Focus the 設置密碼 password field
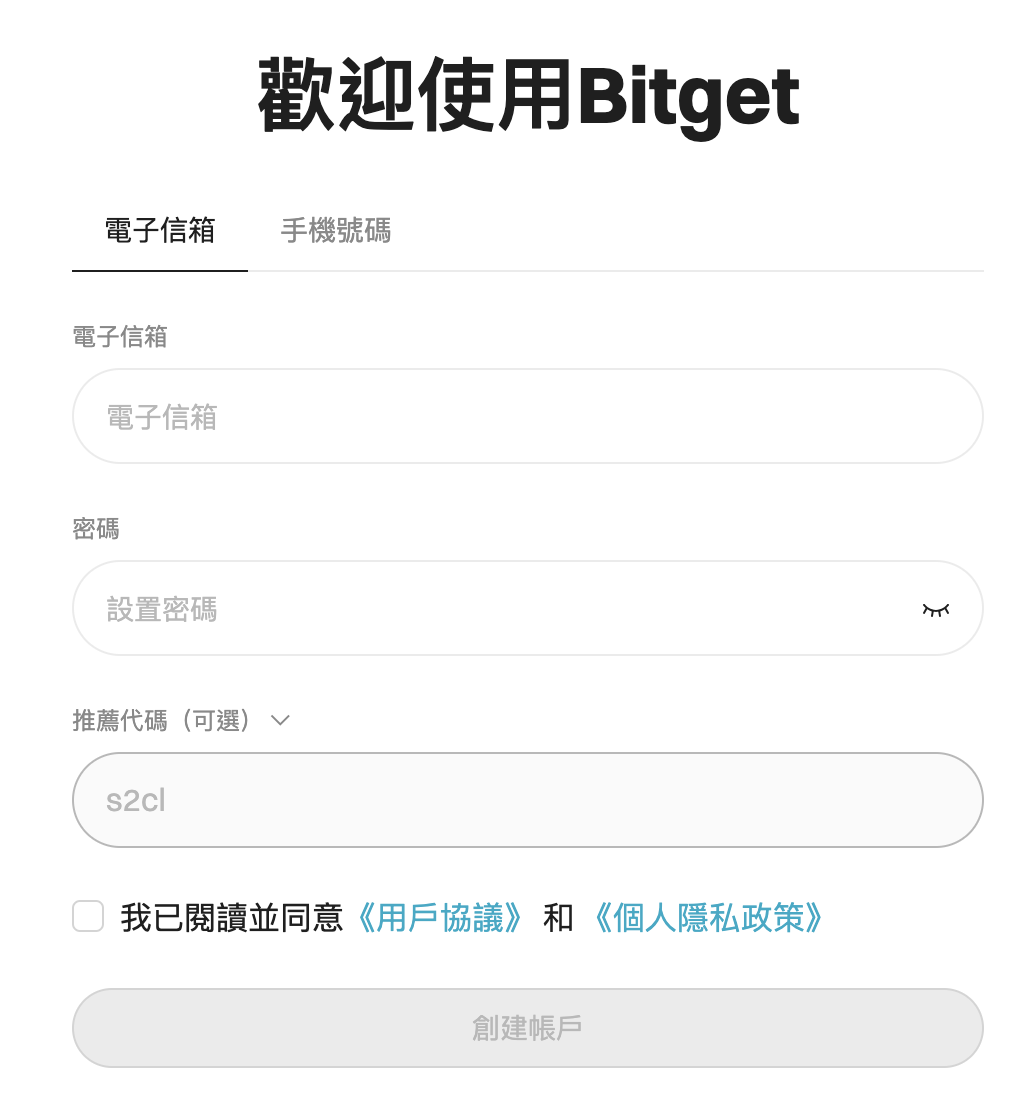Screen dimensions: 1026x1104 [x=450, y=608]
